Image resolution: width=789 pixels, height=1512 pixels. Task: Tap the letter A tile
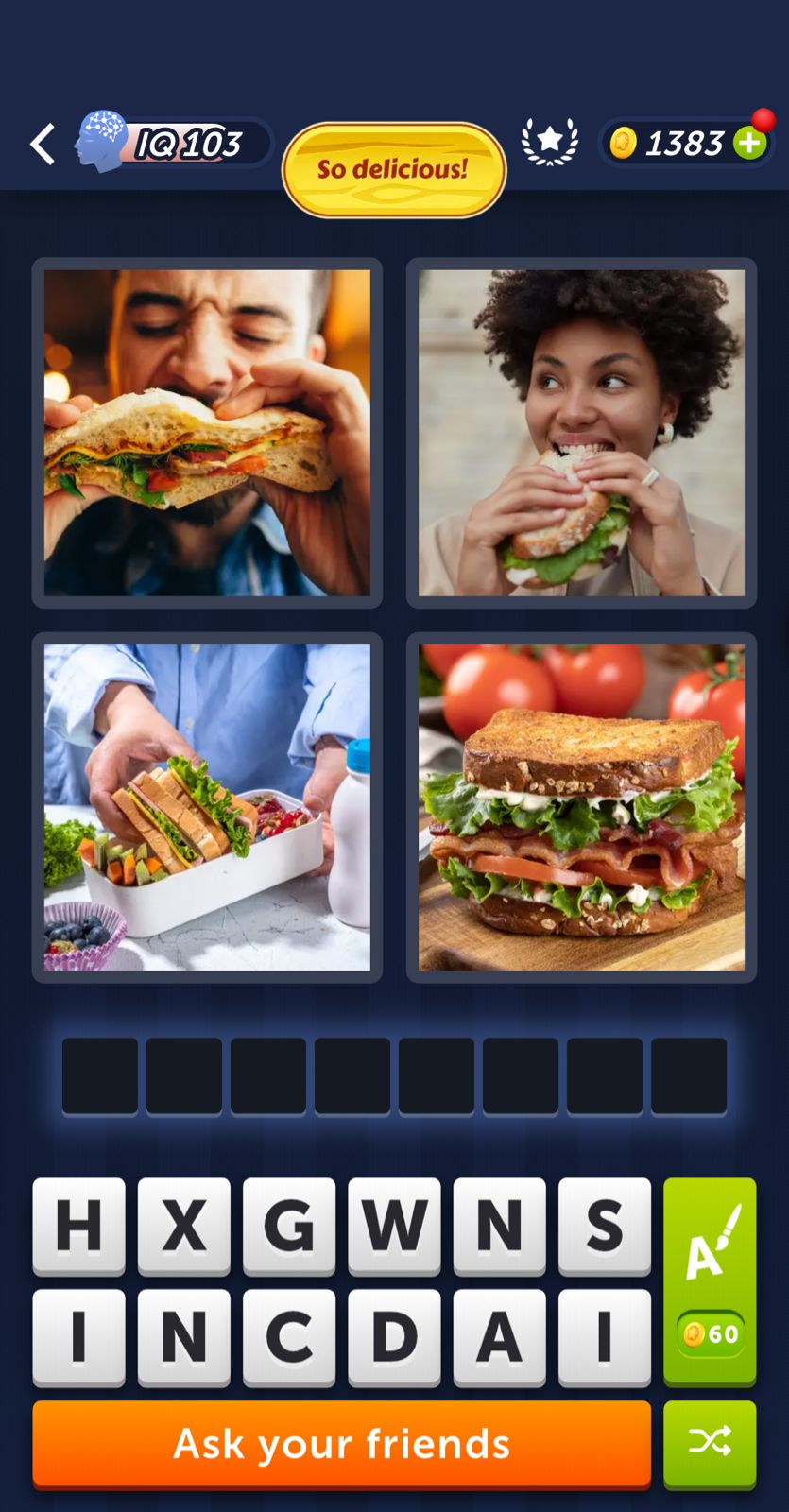pyautogui.click(x=499, y=1336)
